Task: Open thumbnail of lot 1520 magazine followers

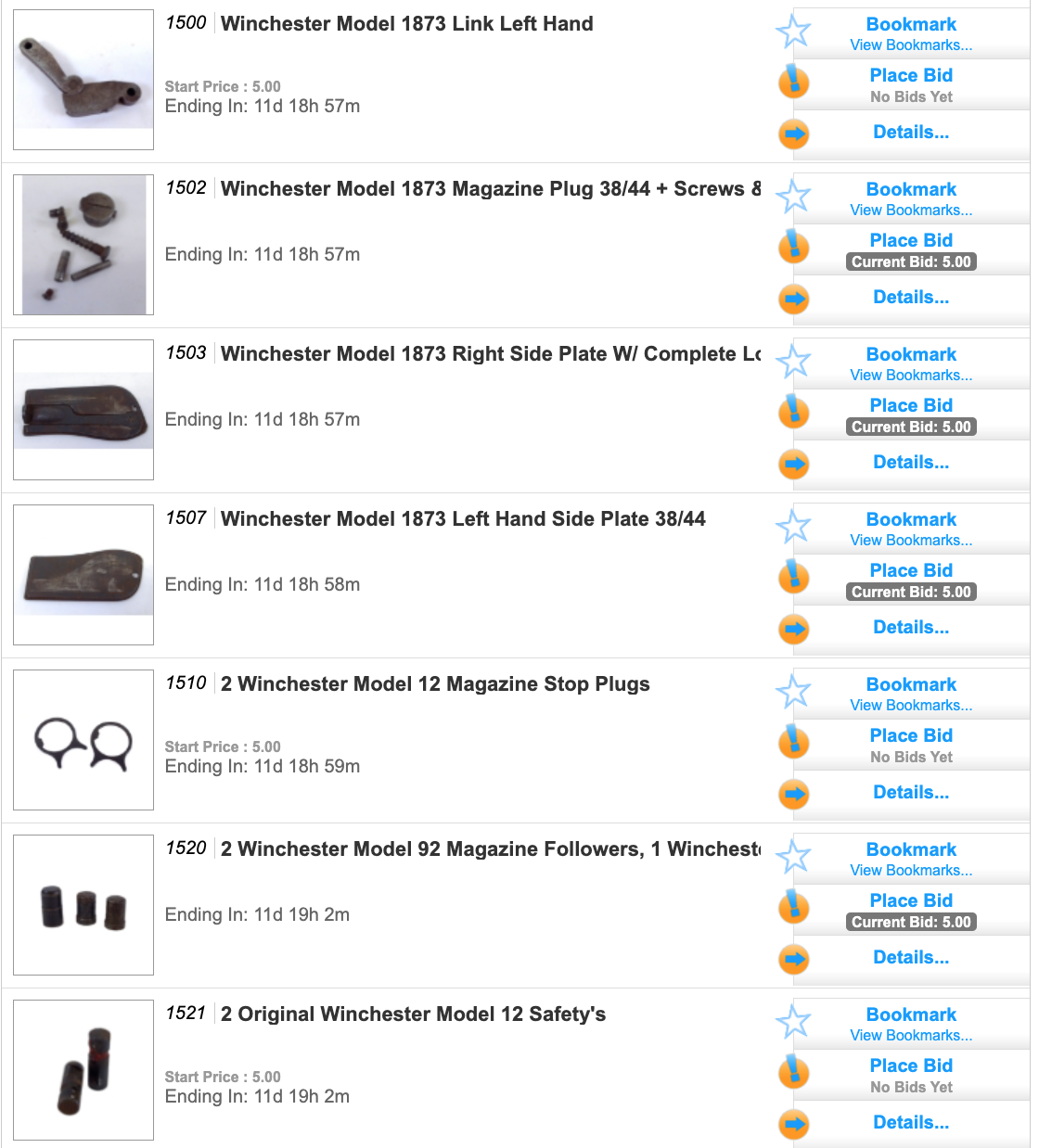Action: [x=83, y=905]
